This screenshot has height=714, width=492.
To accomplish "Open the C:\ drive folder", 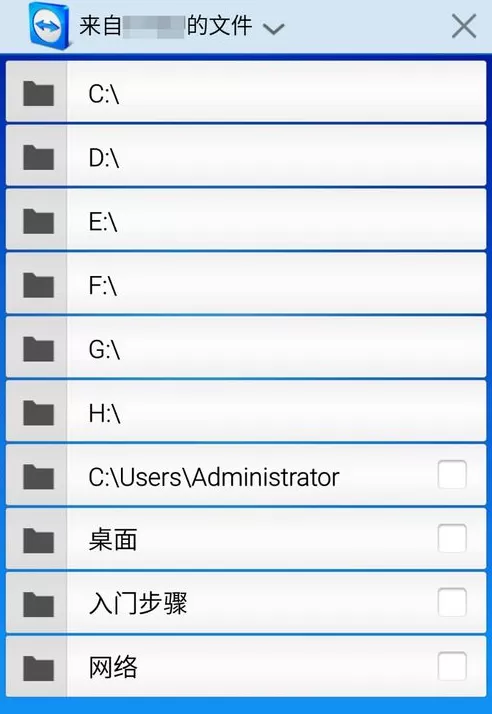I will point(246,92).
